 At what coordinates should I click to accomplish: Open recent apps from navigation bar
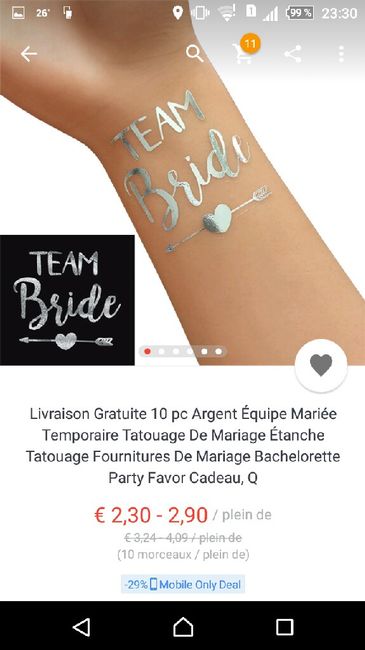[285, 626]
